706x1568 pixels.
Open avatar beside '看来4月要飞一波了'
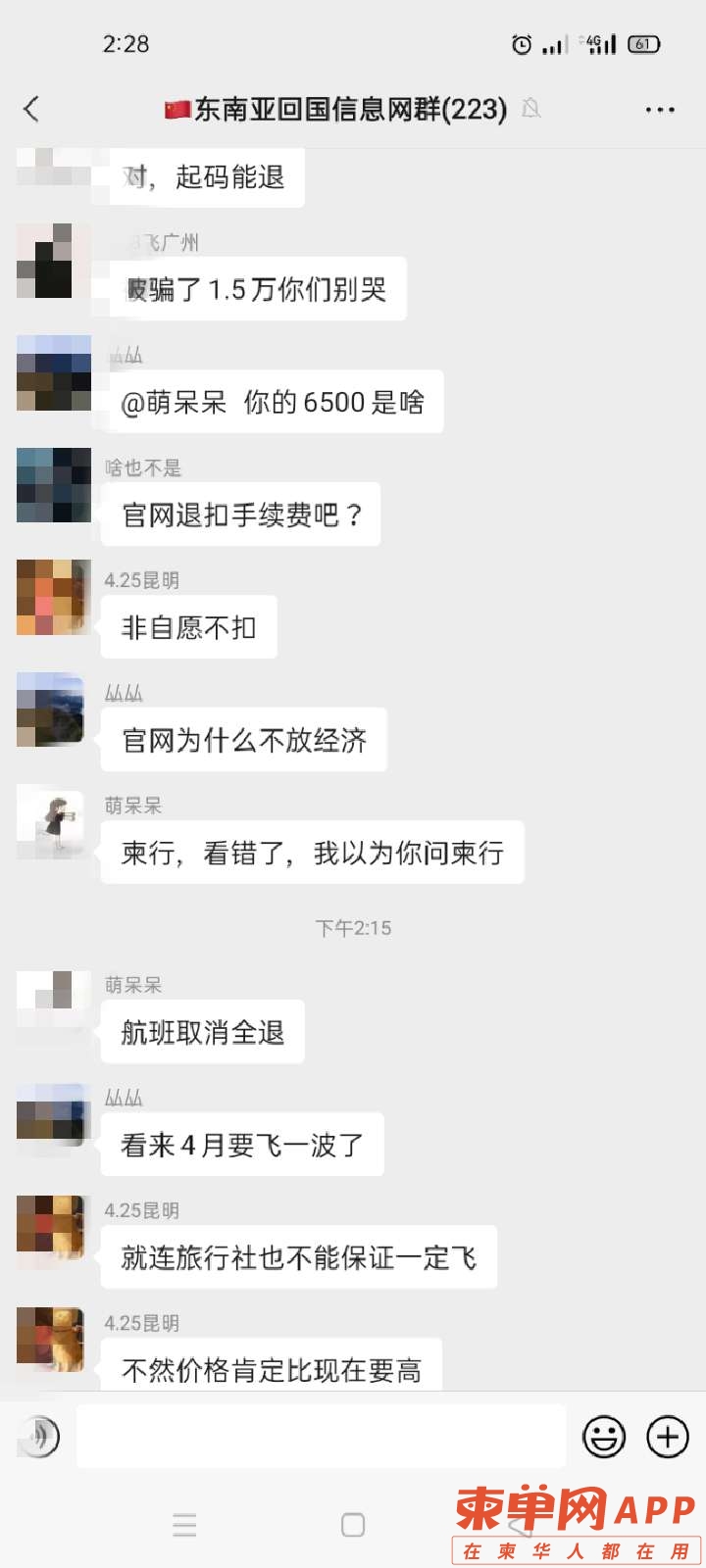54,1115
